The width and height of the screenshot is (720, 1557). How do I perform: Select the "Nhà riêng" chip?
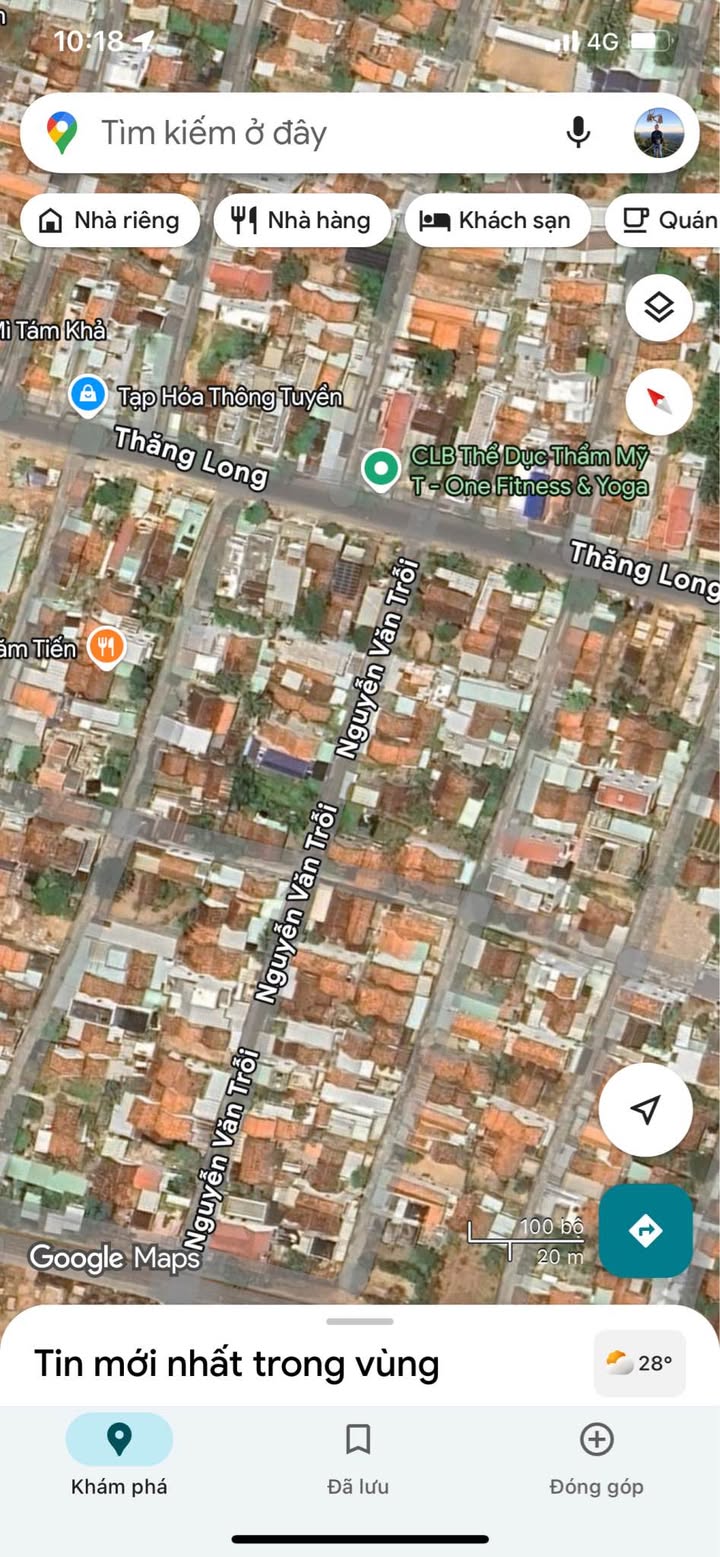pyautogui.click(x=108, y=221)
